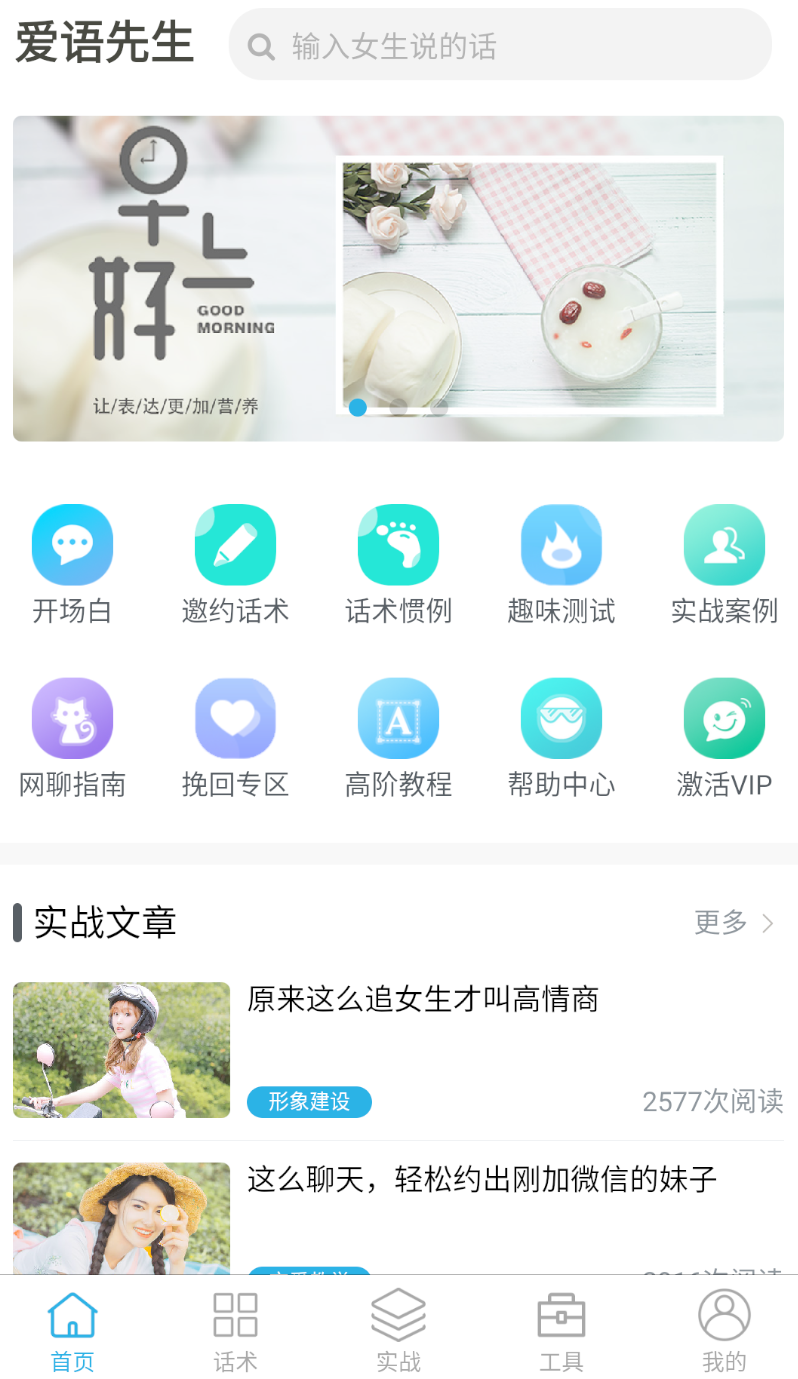Image resolution: width=798 pixels, height=1379 pixels.
Task: Select the 形象建设 category tag
Action: (308, 1101)
